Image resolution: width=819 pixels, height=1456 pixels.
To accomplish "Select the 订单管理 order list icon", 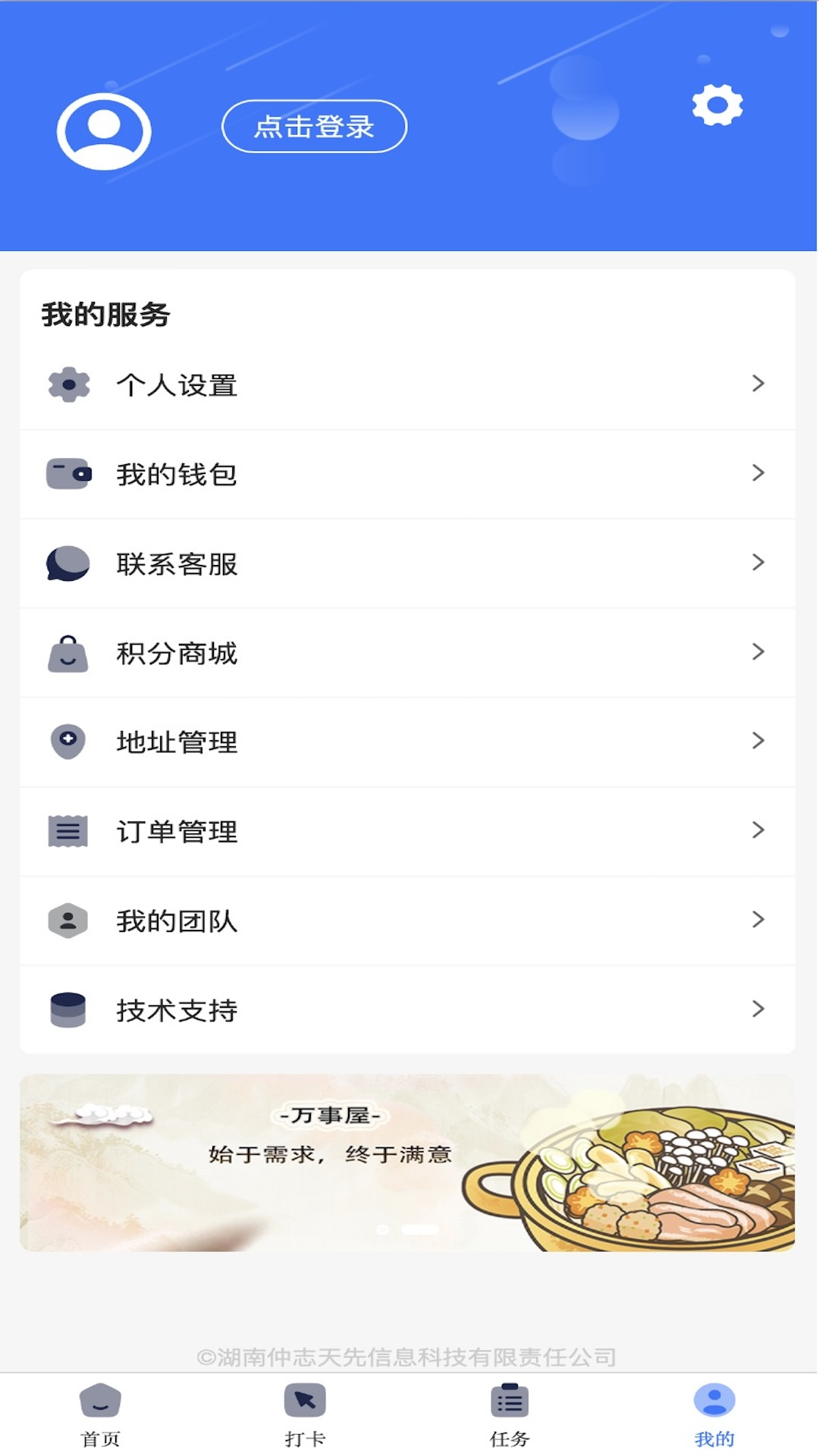I will click(68, 831).
